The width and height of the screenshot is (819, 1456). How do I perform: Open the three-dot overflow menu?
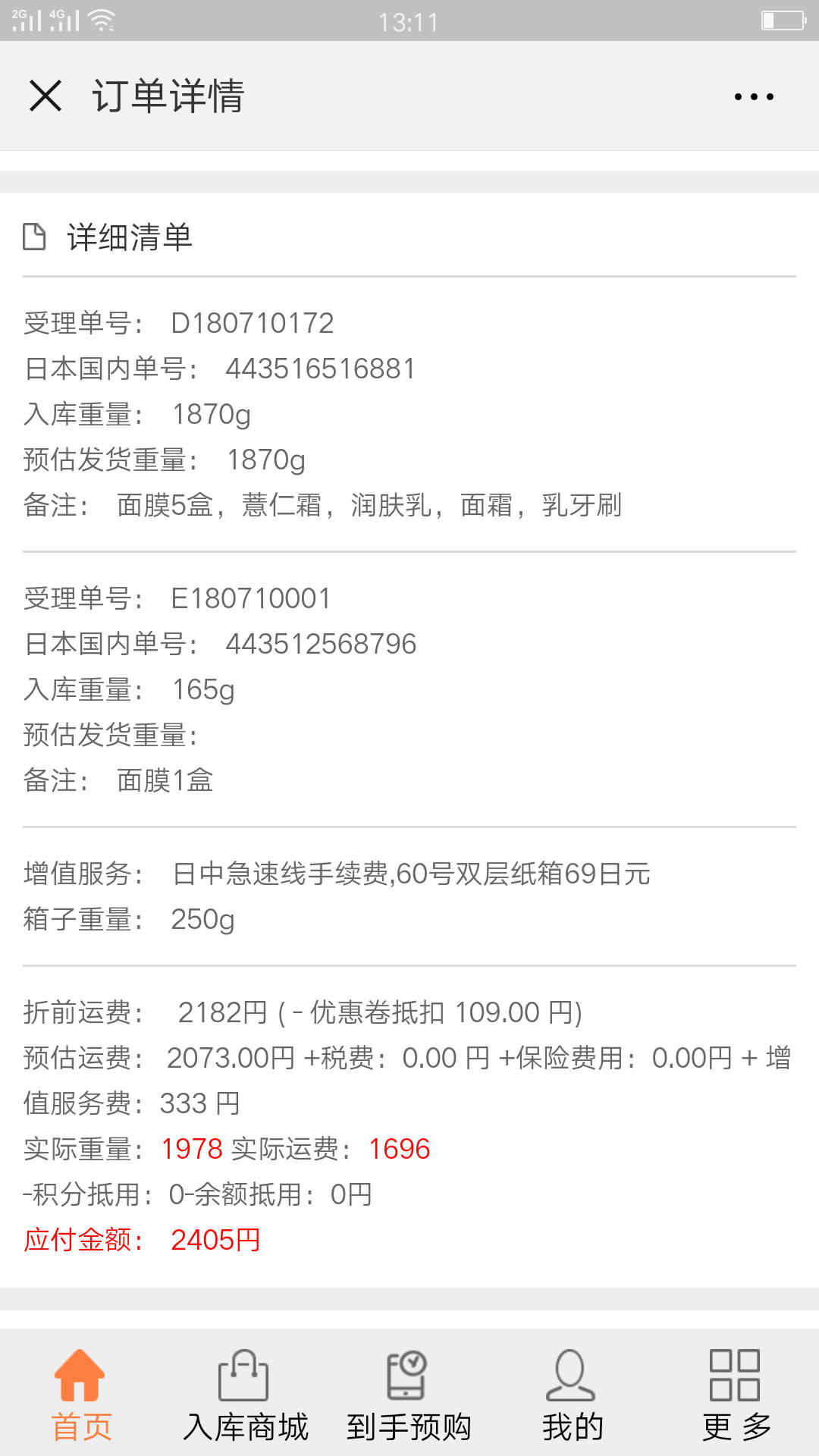754,96
